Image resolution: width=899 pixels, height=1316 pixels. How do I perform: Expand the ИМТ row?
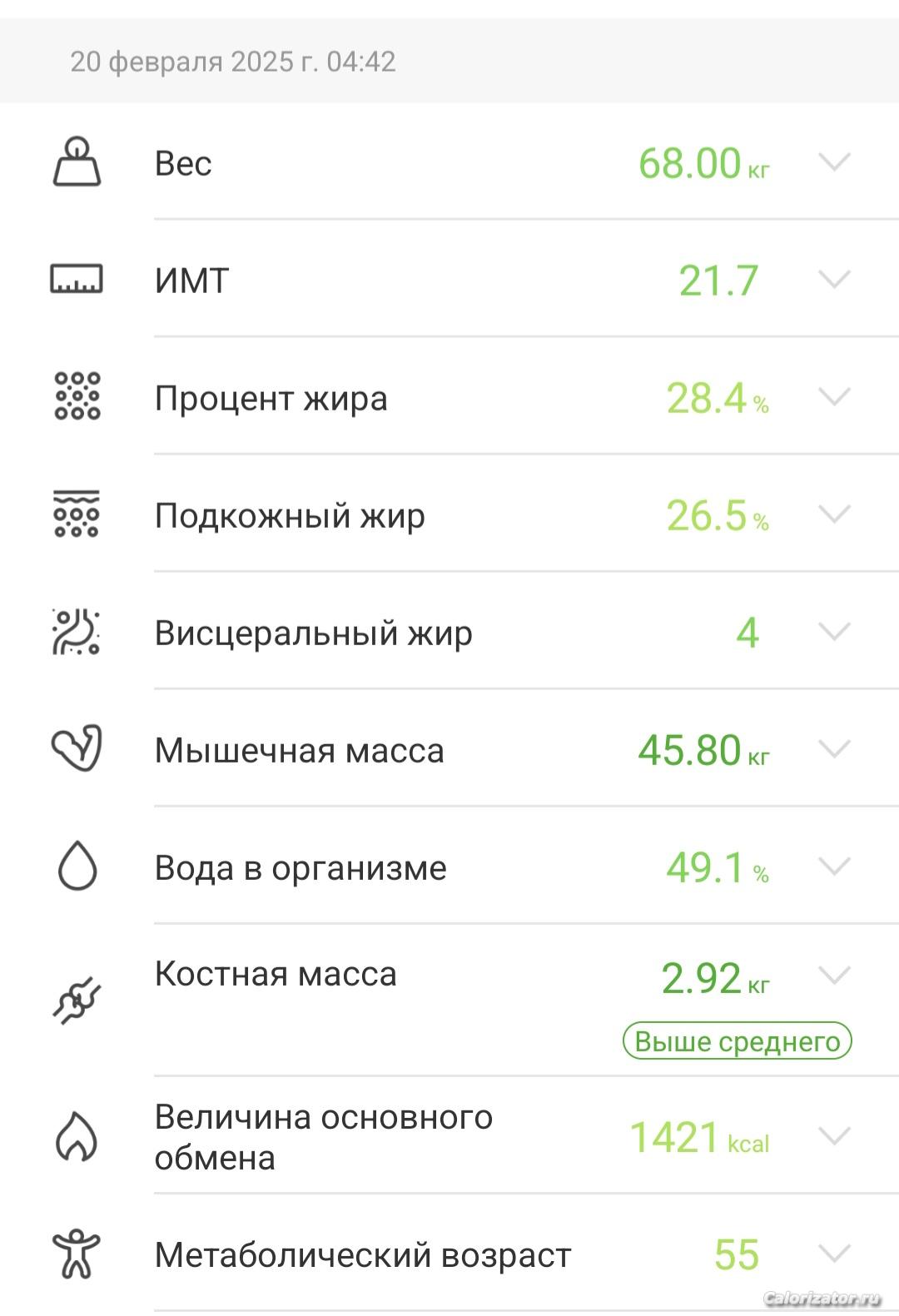[x=834, y=279]
